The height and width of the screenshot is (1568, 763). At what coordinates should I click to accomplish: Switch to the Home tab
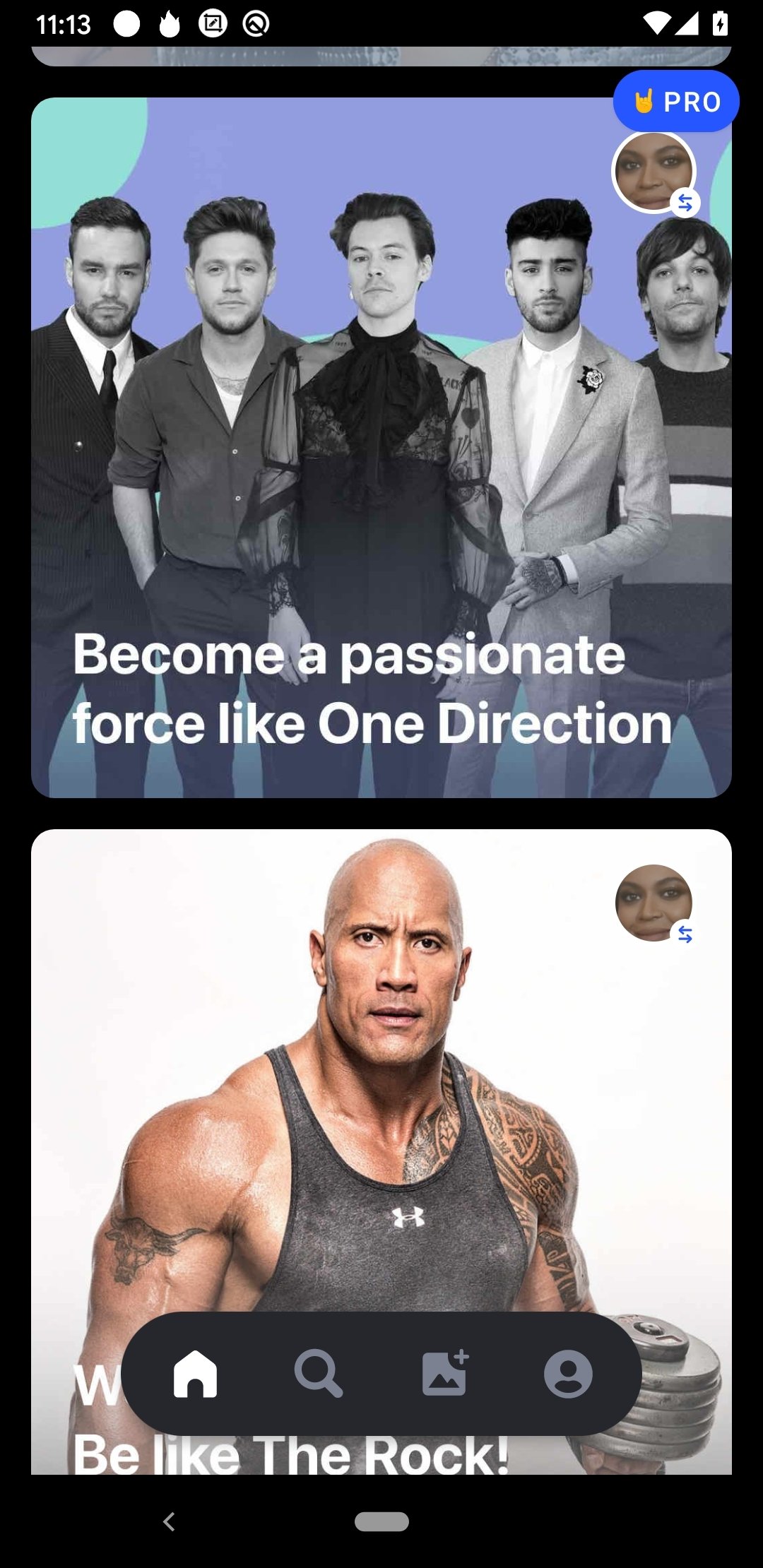pyautogui.click(x=195, y=1374)
